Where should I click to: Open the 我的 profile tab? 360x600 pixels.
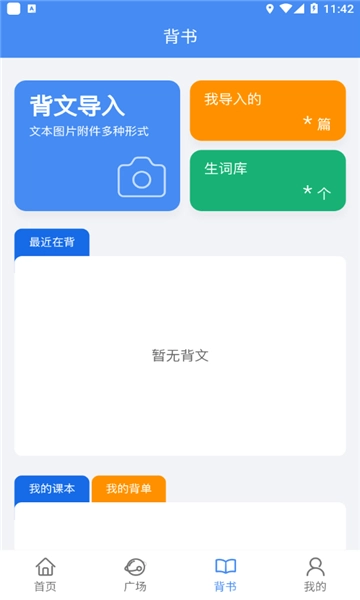315,575
